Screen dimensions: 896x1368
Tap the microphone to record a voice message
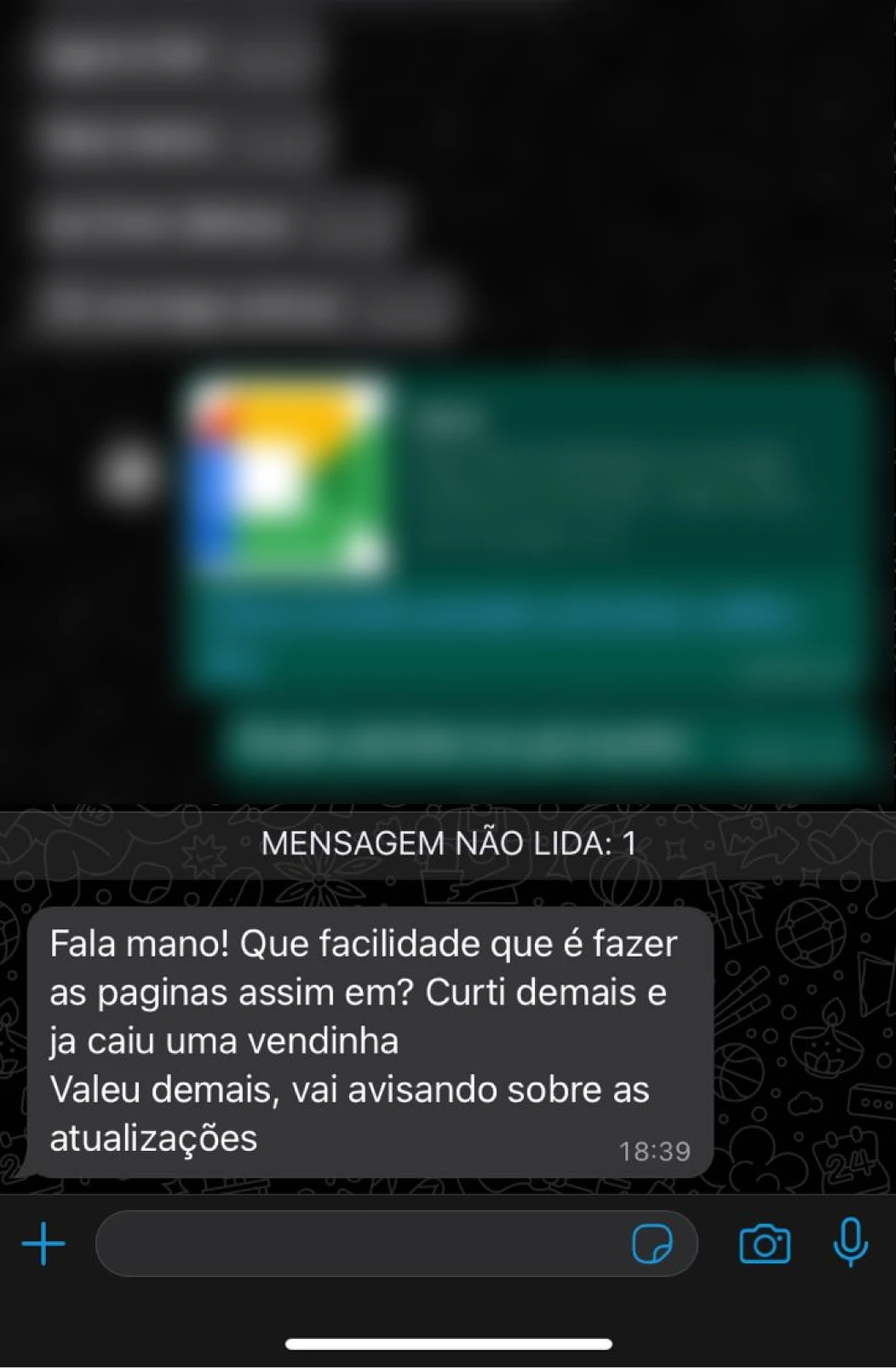pyautogui.click(x=850, y=1243)
